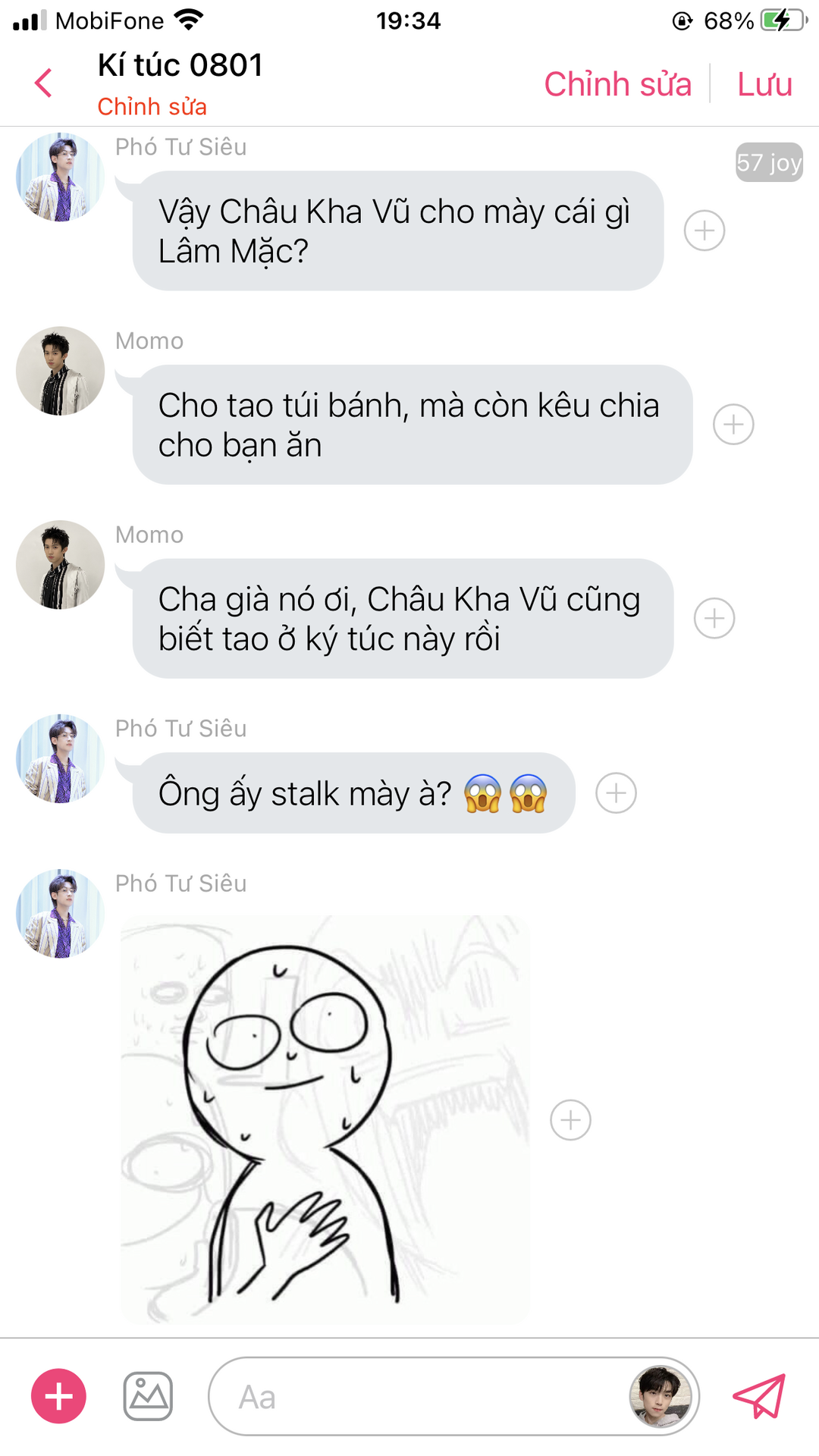Go back using the pink arrow
819x1456 pixels.
tap(44, 83)
